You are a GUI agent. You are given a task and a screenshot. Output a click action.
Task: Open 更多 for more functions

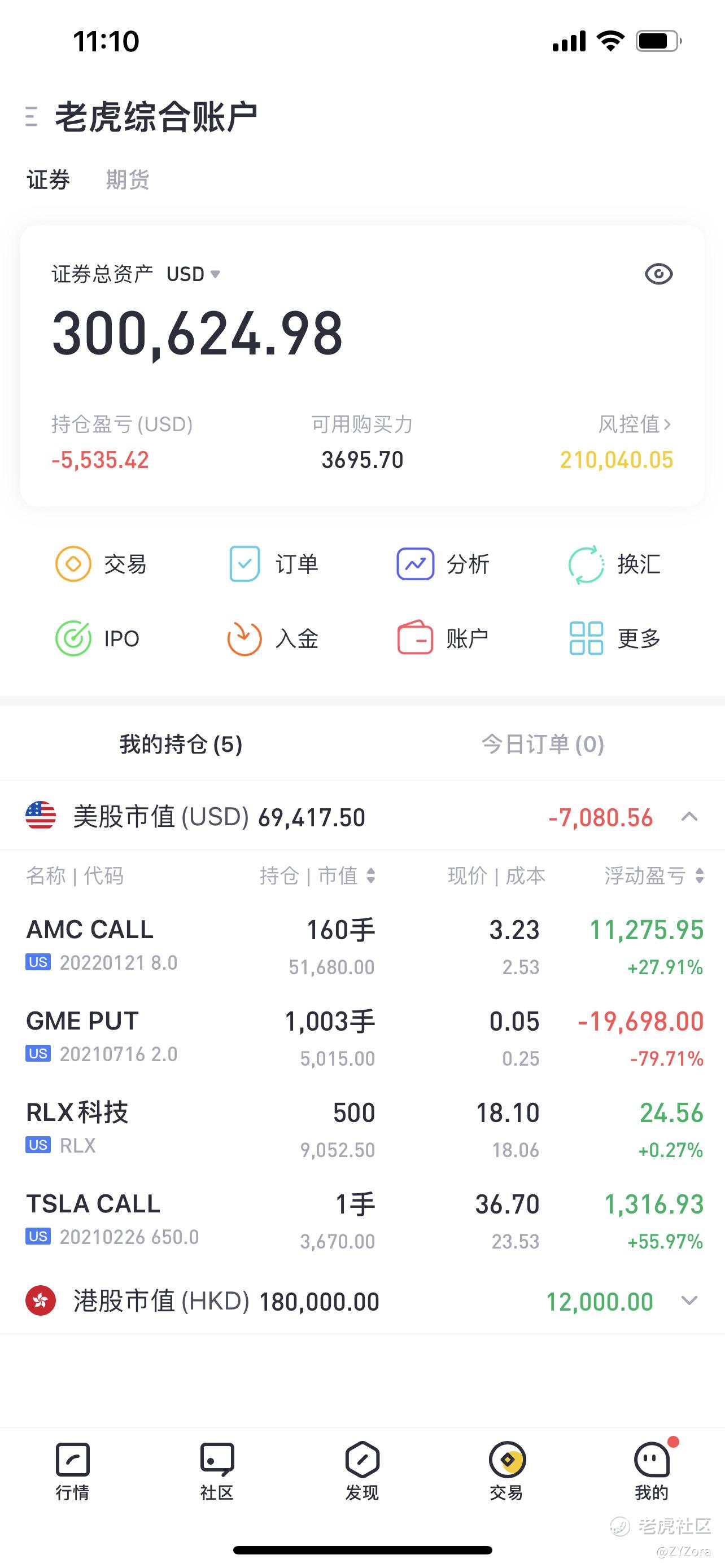pyautogui.click(x=615, y=638)
